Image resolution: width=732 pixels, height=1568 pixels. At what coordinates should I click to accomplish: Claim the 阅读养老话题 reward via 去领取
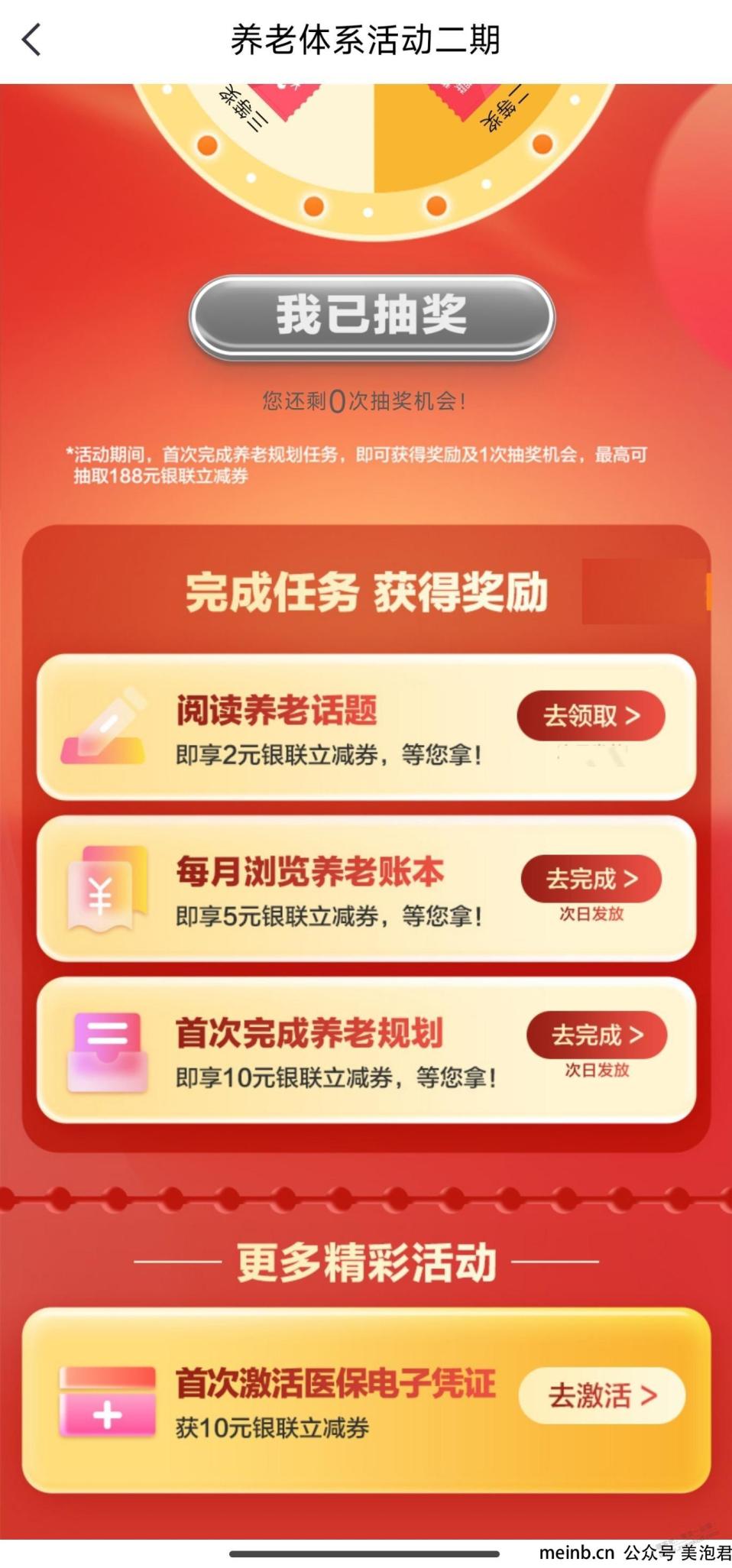tap(591, 716)
